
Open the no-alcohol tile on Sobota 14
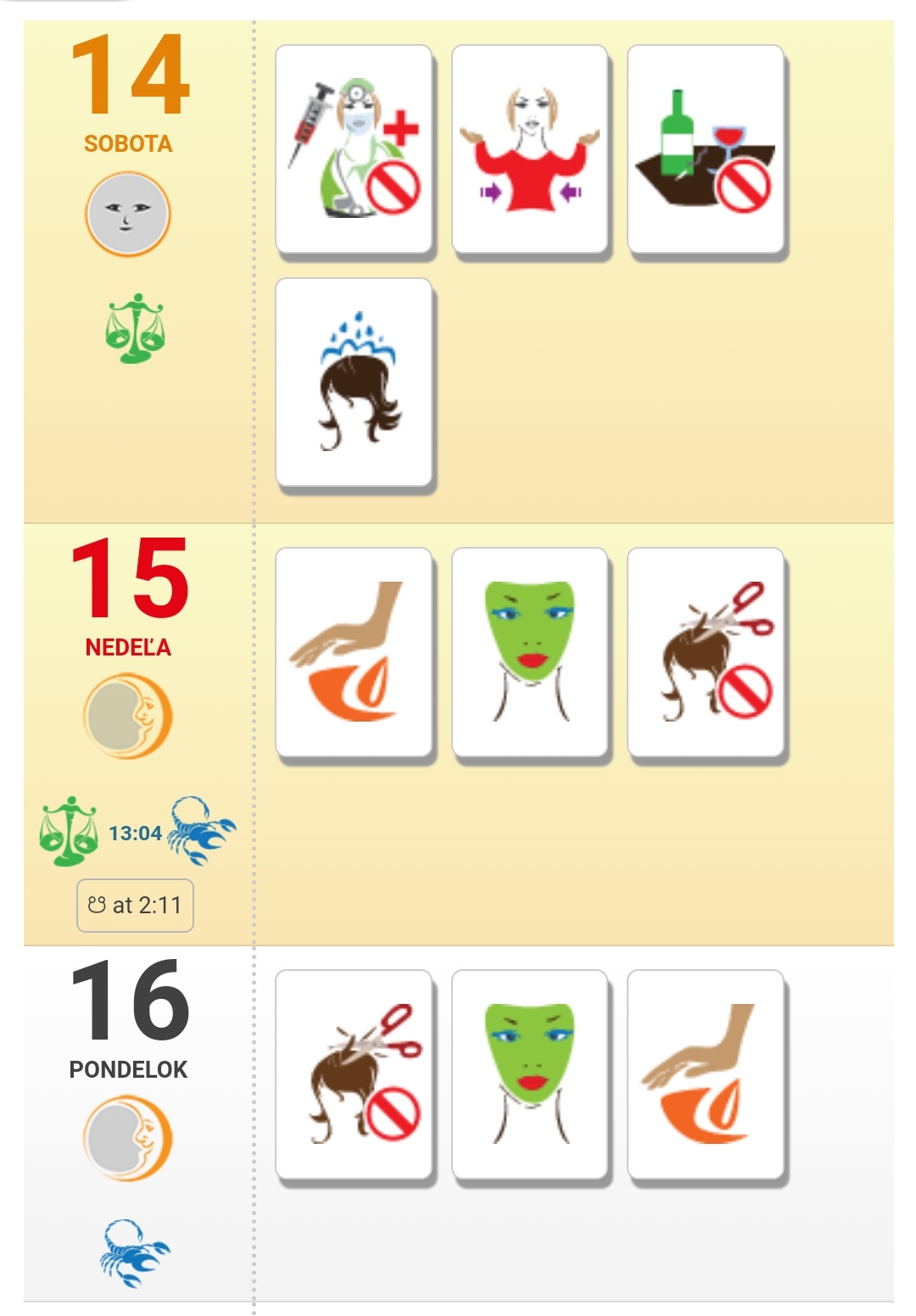706,150
